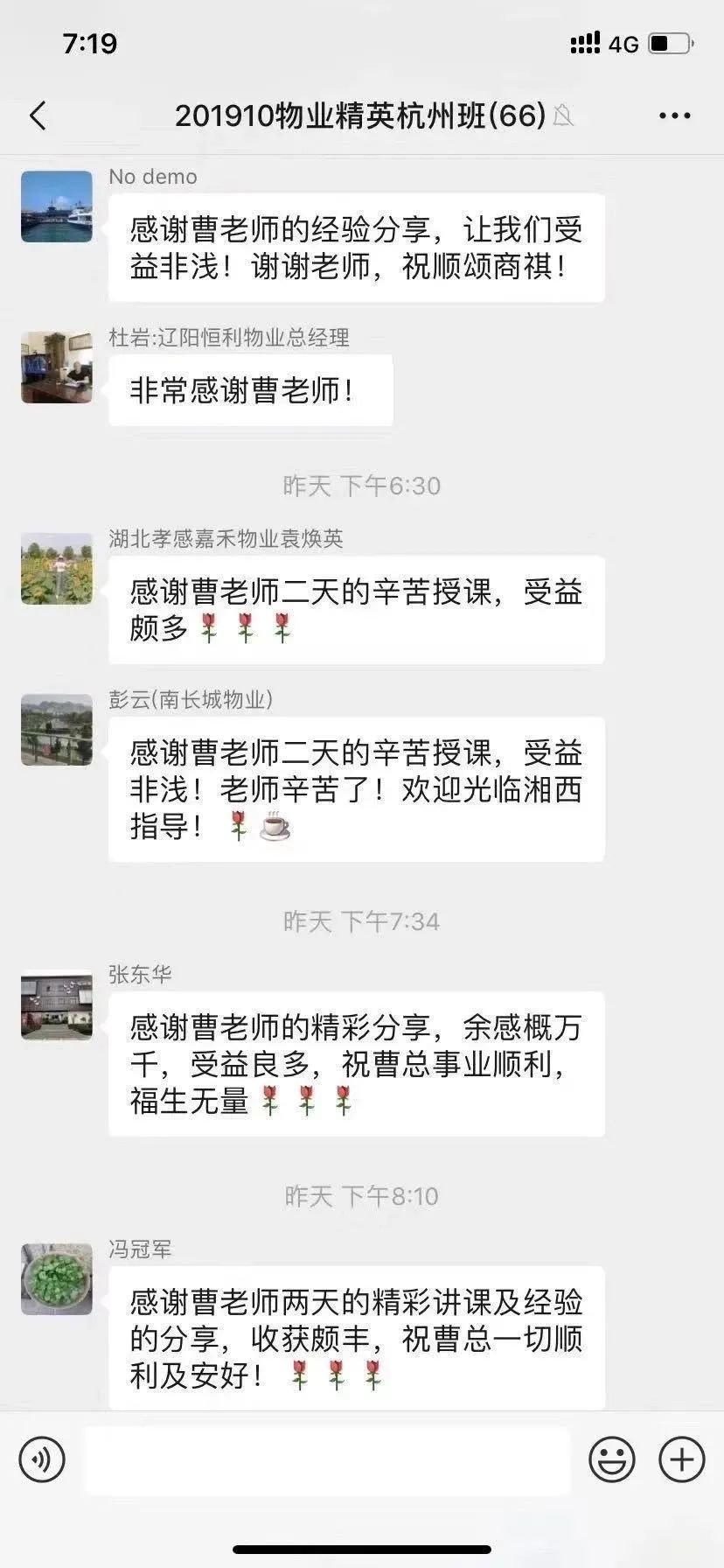724x1568 pixels.
Task: Open 杜岩's avatar profile
Action: pyautogui.click(x=57, y=367)
